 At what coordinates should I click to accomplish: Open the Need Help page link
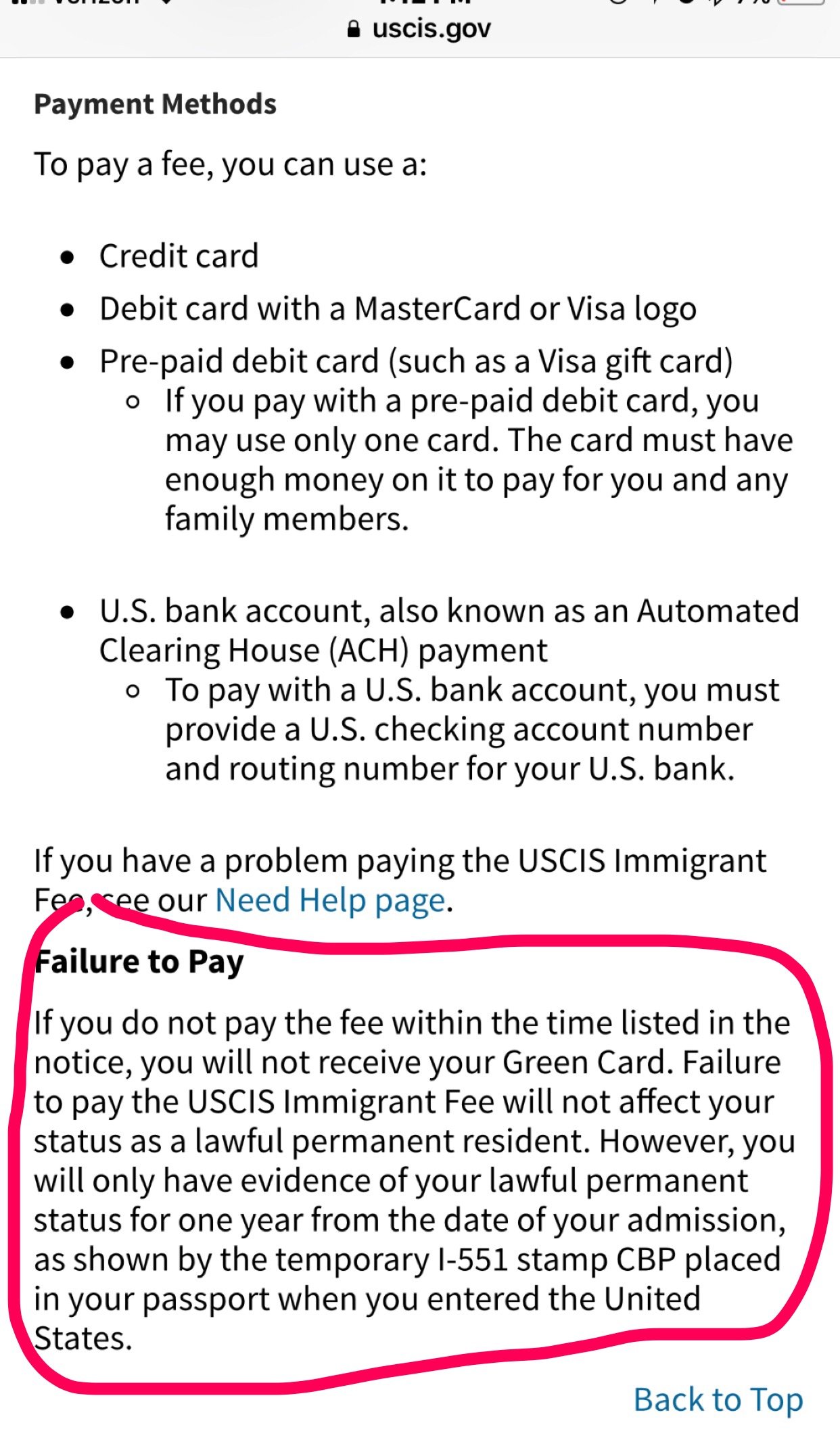coord(330,901)
